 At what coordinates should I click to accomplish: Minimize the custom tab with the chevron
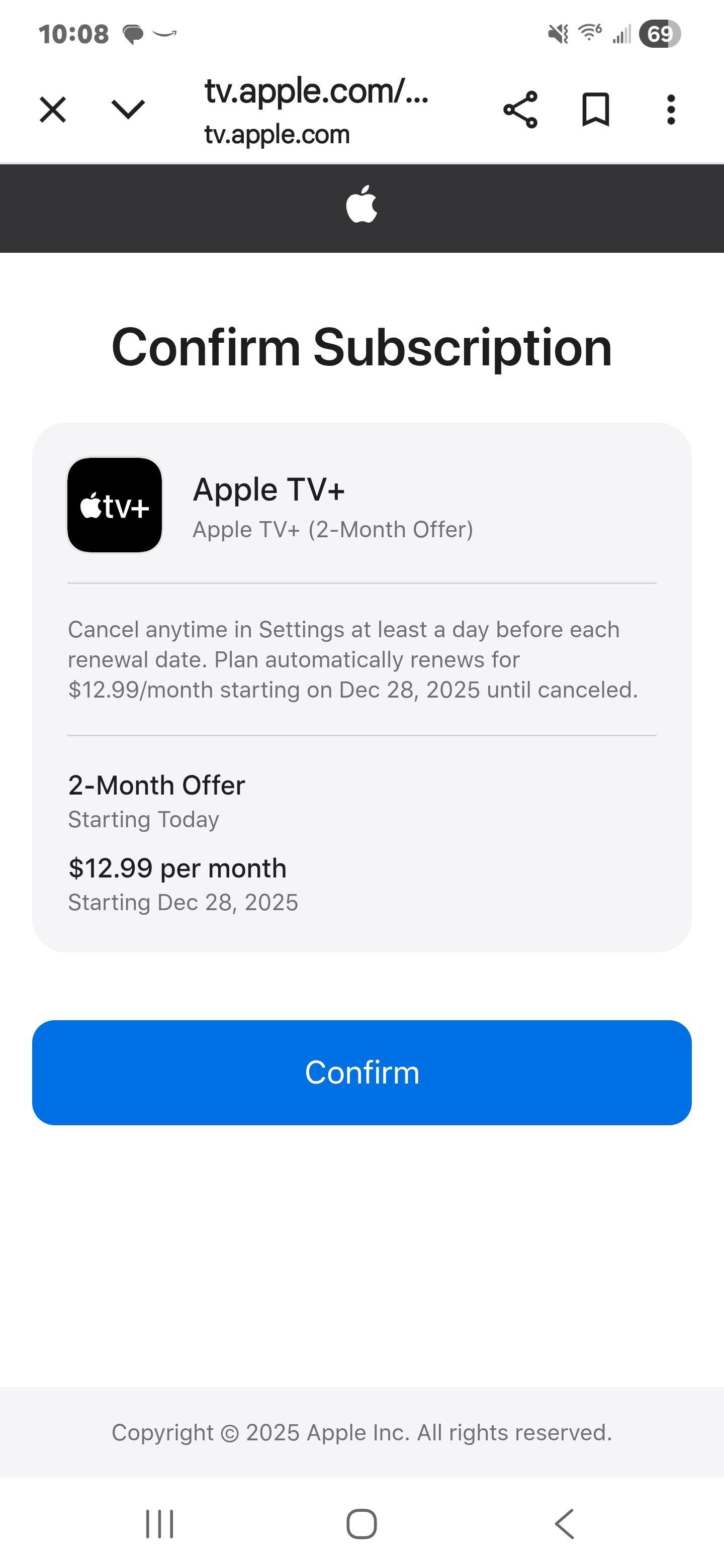(x=128, y=110)
